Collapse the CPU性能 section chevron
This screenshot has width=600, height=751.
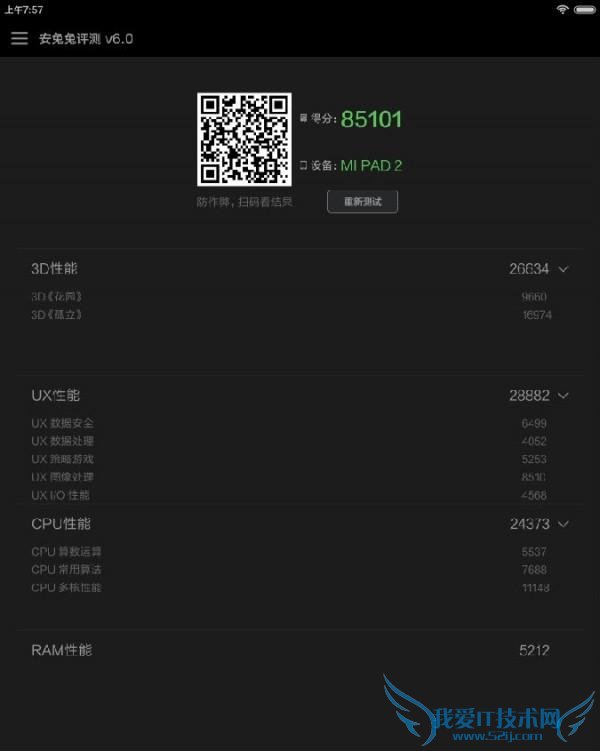point(563,524)
